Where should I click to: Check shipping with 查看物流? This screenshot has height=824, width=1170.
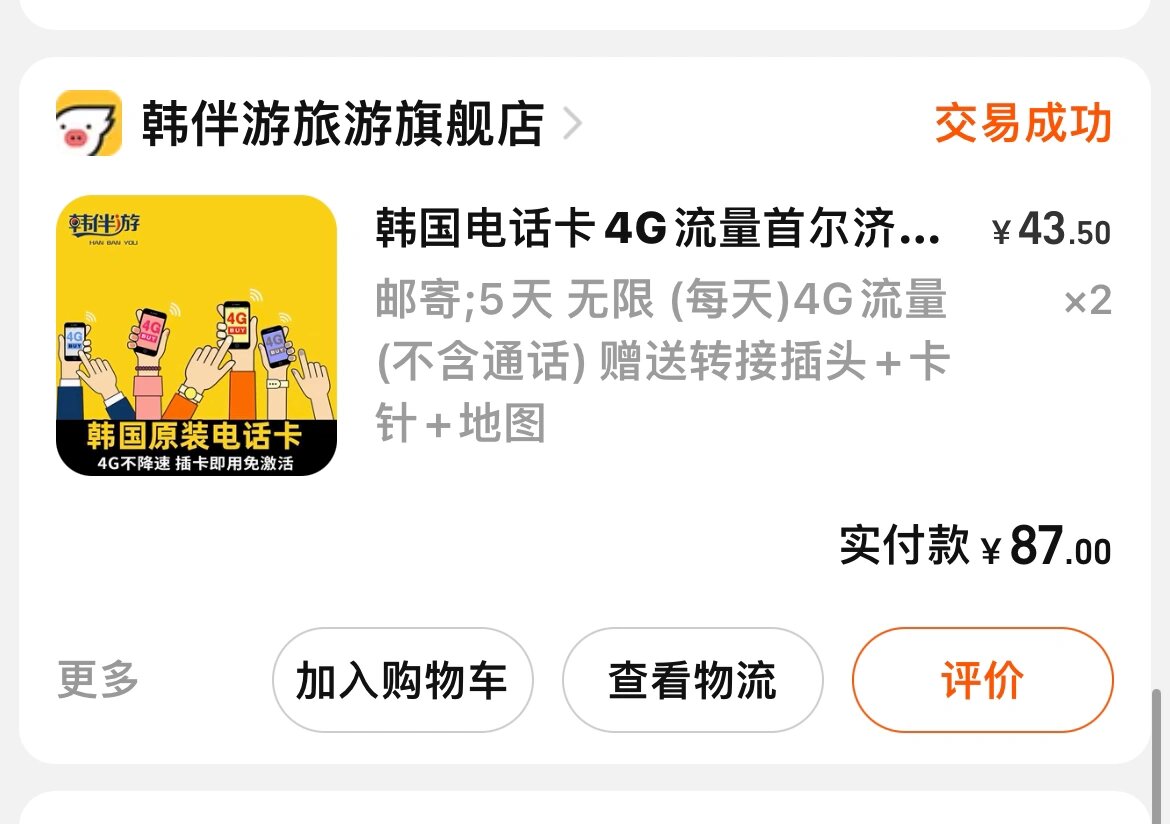(x=692, y=681)
